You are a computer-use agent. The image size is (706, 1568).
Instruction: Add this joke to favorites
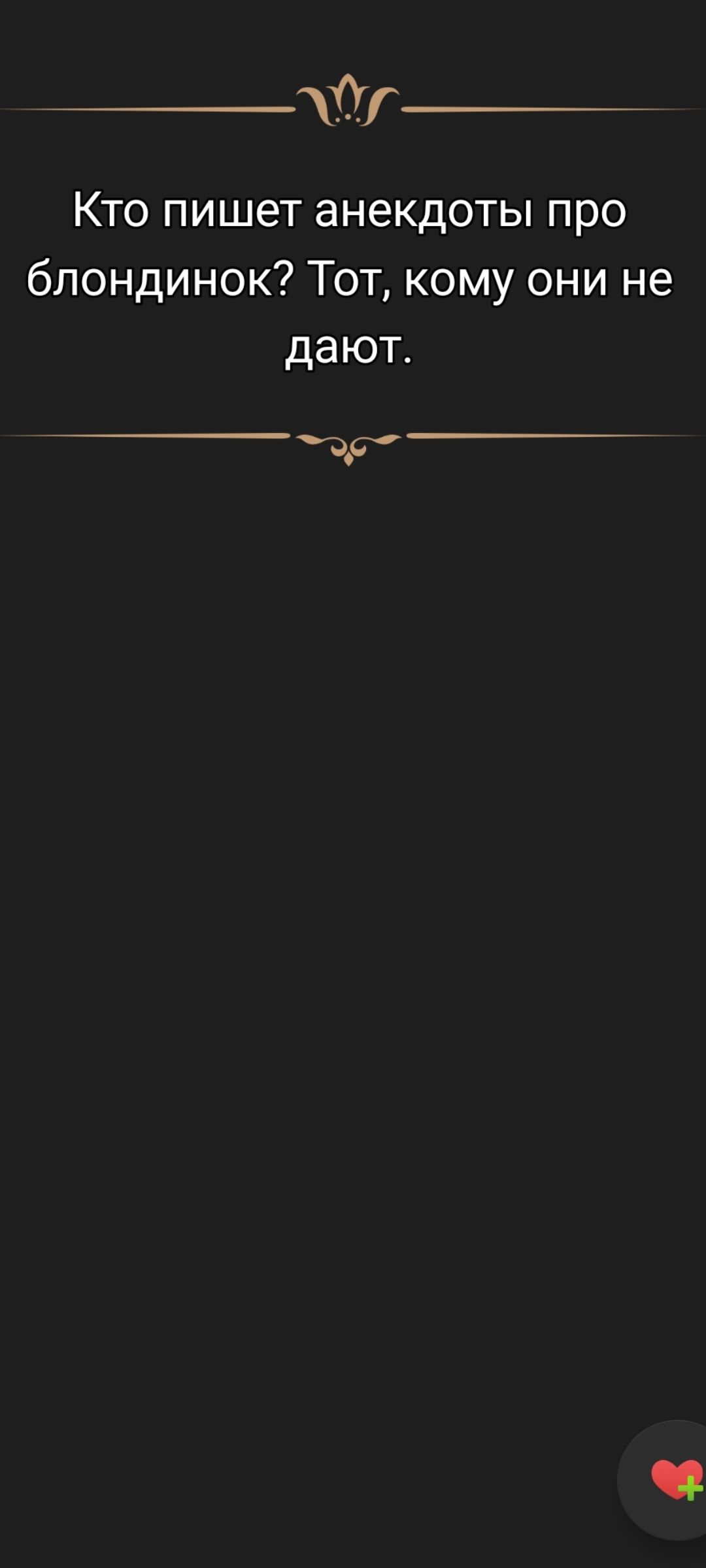coord(675,1479)
